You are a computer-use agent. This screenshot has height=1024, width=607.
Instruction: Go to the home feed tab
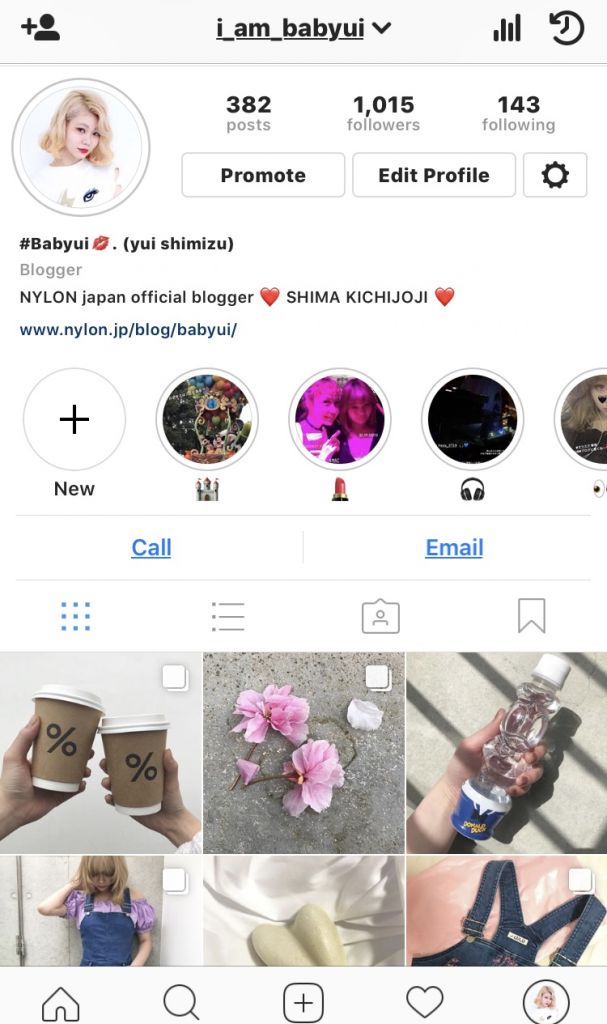60,1000
